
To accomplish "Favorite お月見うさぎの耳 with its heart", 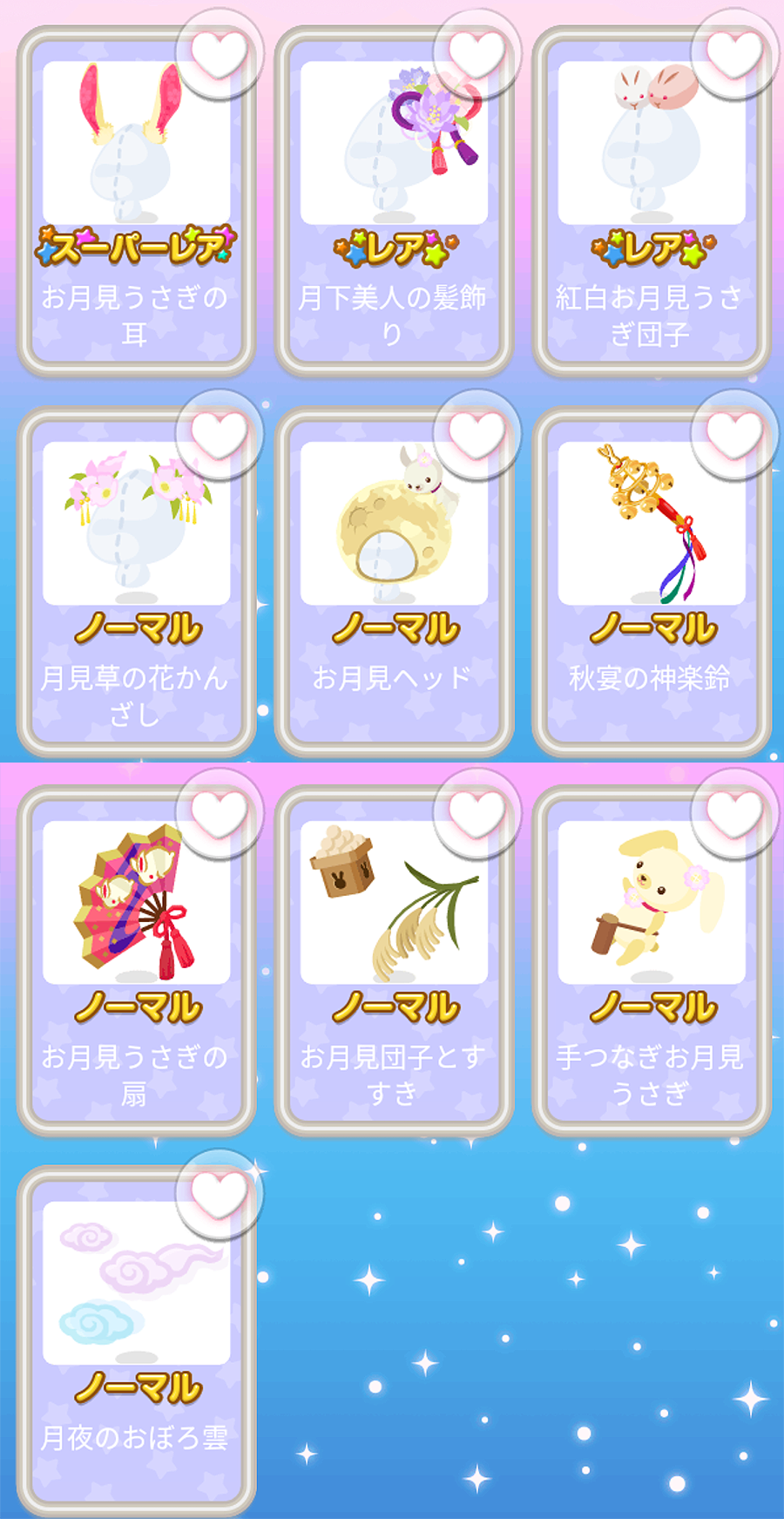I will 219,54.
